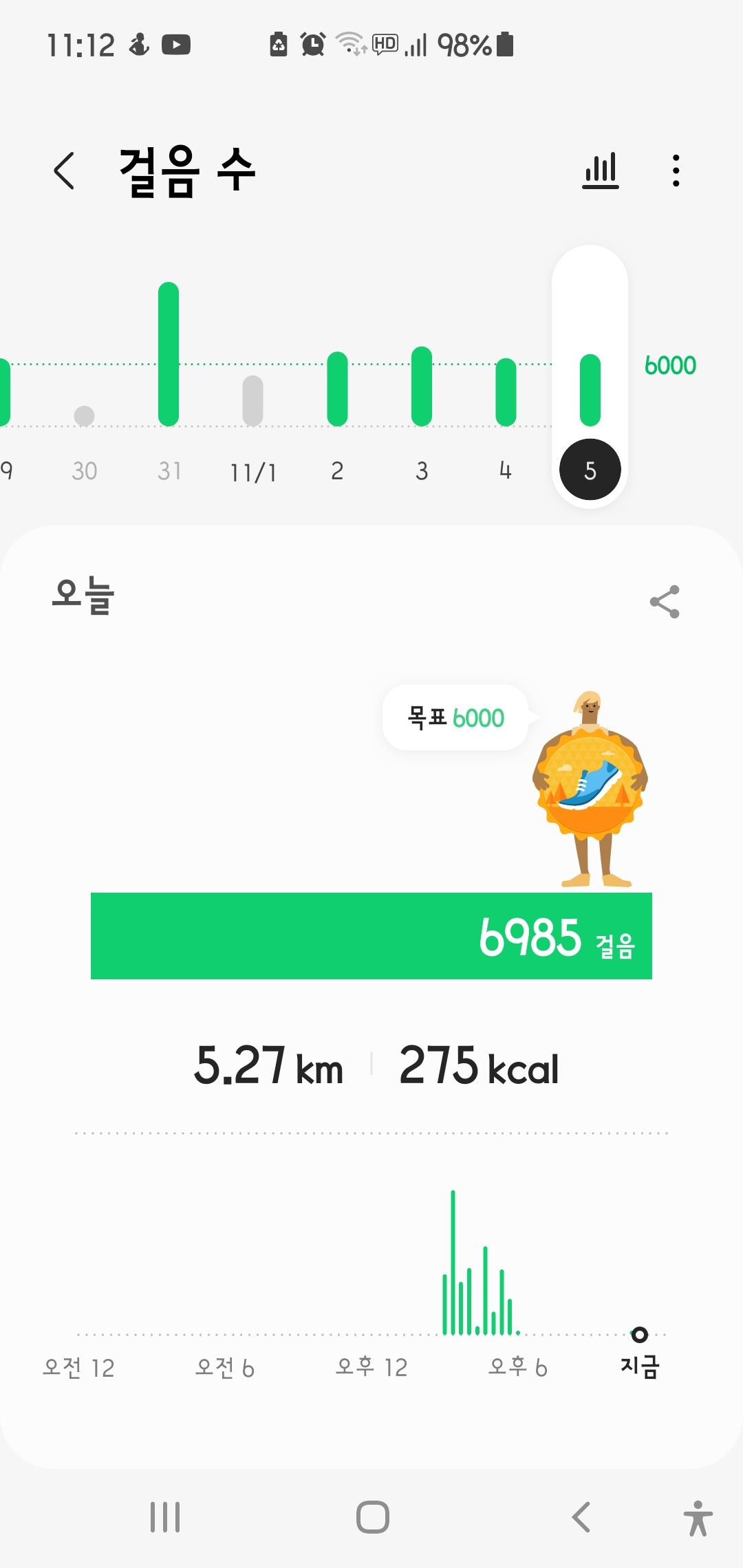Select today's step bar, day 5

(590, 390)
